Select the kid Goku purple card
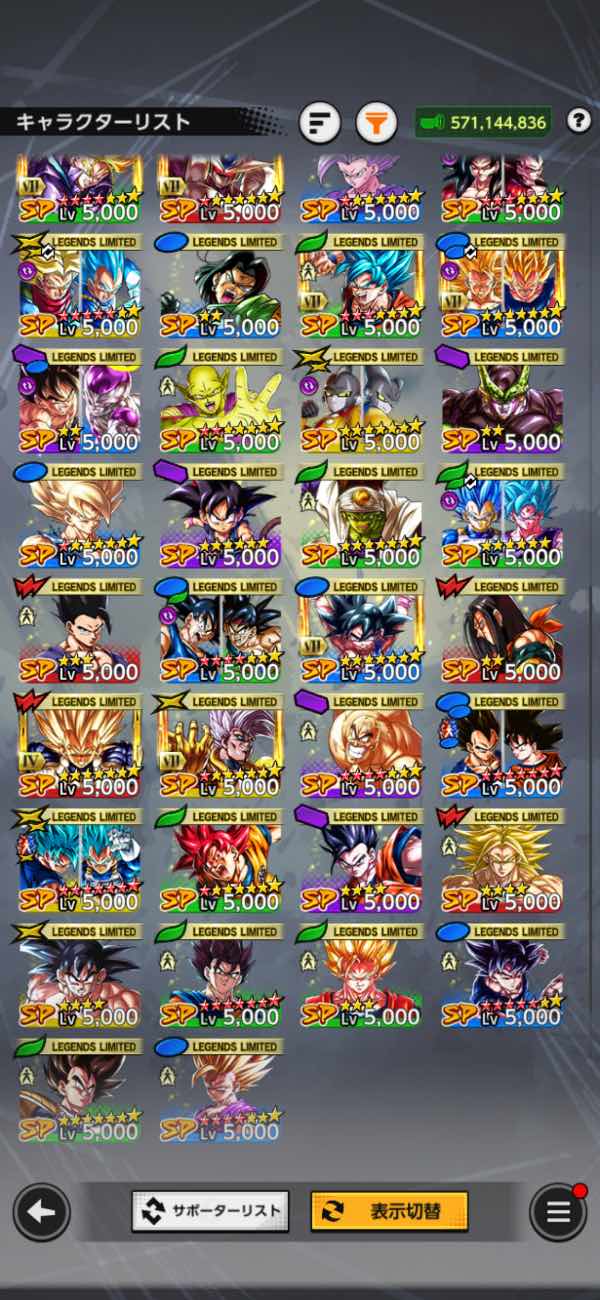600x1300 pixels. tap(220, 517)
